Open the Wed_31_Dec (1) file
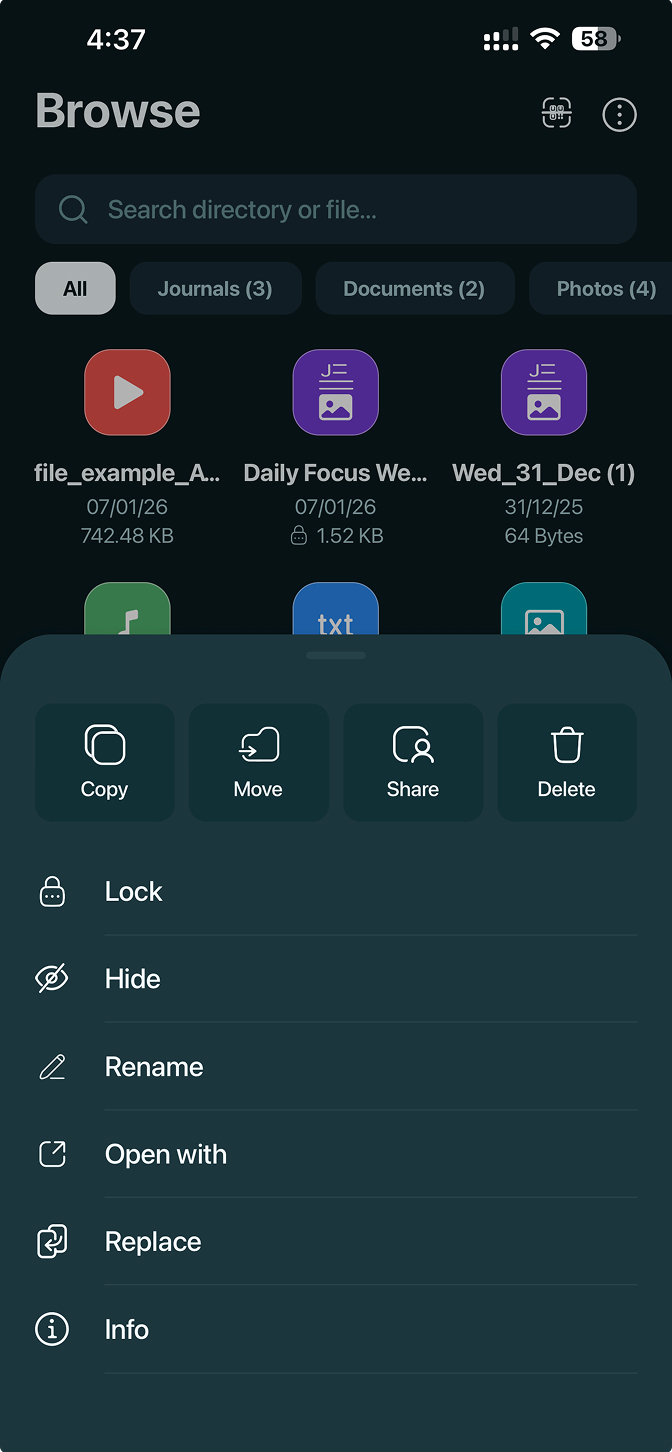Image resolution: width=672 pixels, height=1452 pixels. (x=543, y=393)
